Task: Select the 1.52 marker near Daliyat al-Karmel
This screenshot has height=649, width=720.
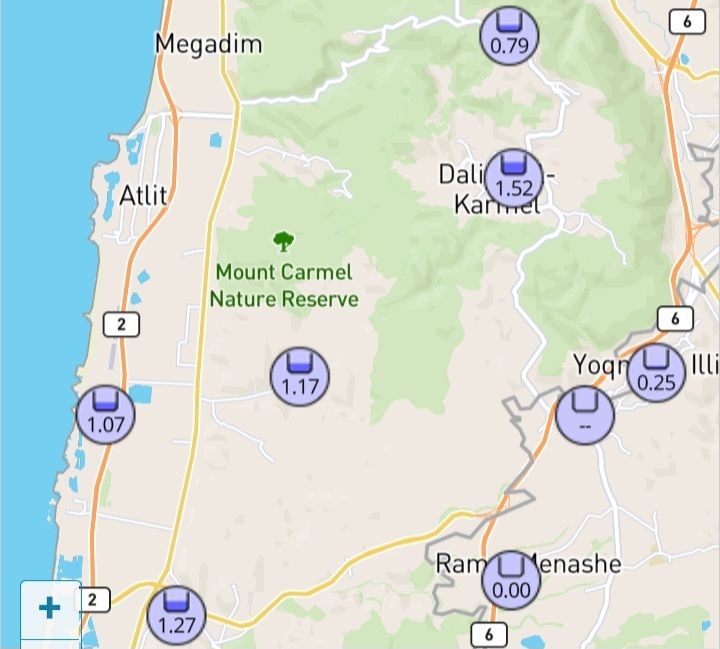Action: 514,178
